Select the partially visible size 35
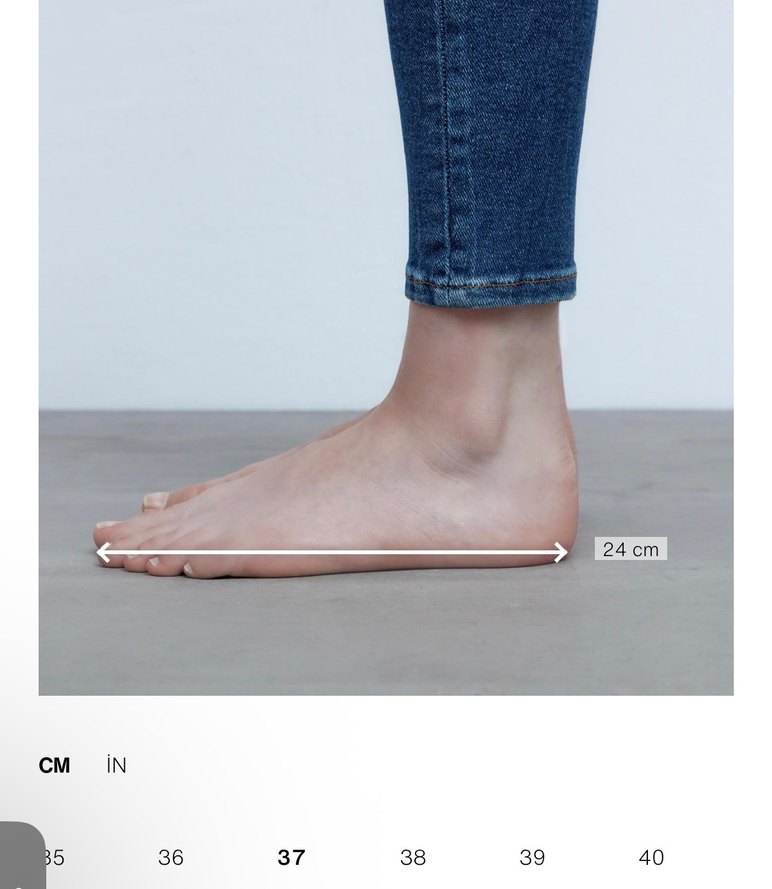772x889 pixels. click(50, 858)
